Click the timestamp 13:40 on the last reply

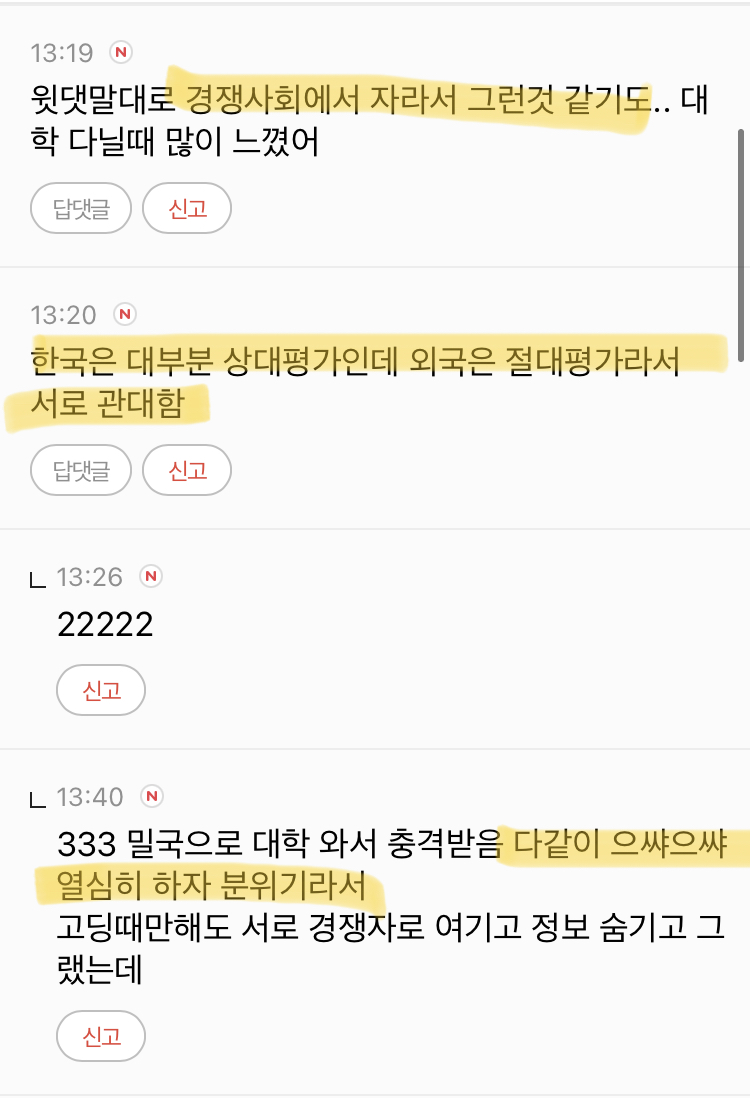[93, 798]
